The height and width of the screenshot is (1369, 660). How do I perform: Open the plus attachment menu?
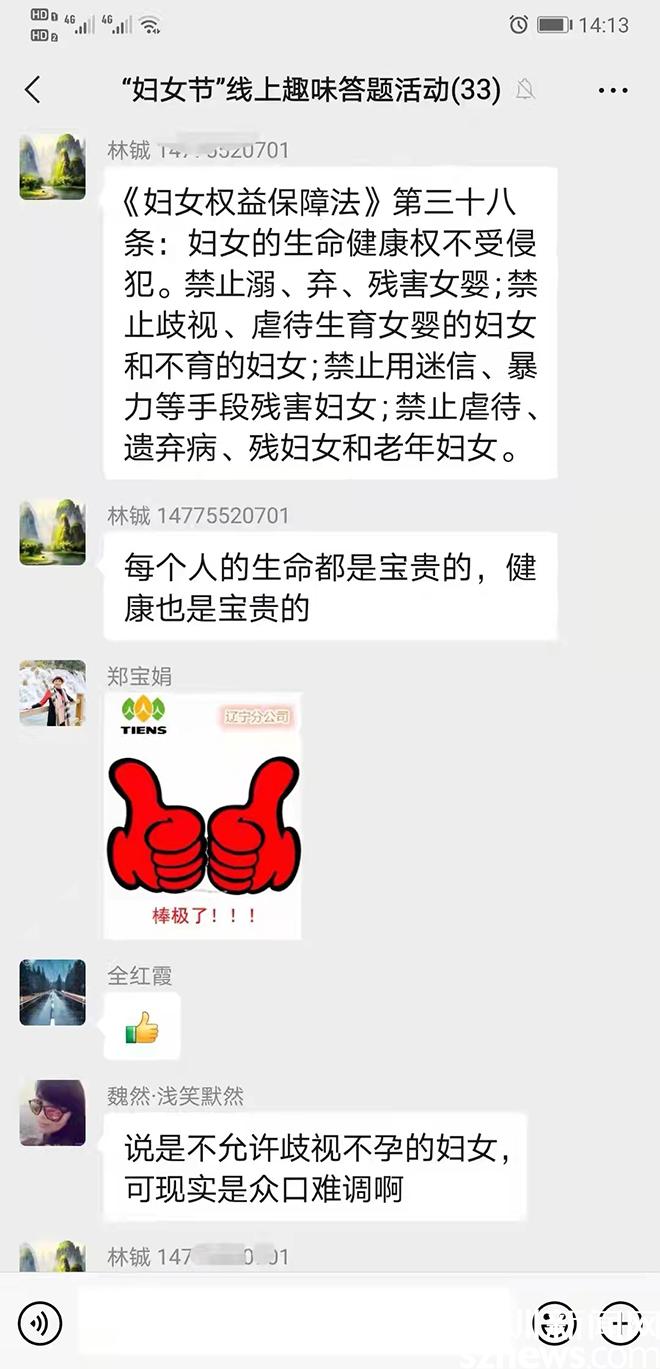(620, 1323)
